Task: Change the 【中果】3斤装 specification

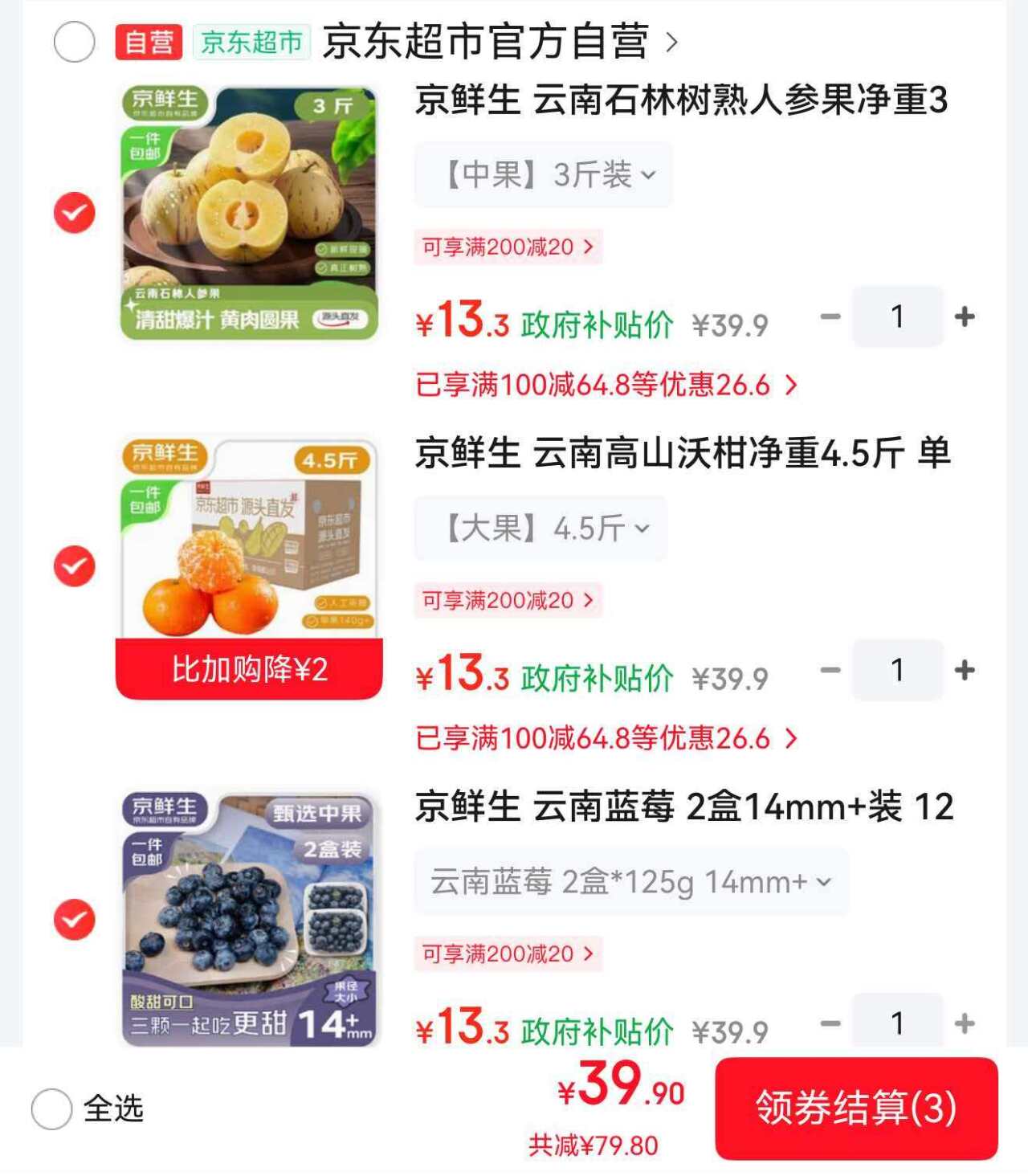Action: 544,175
